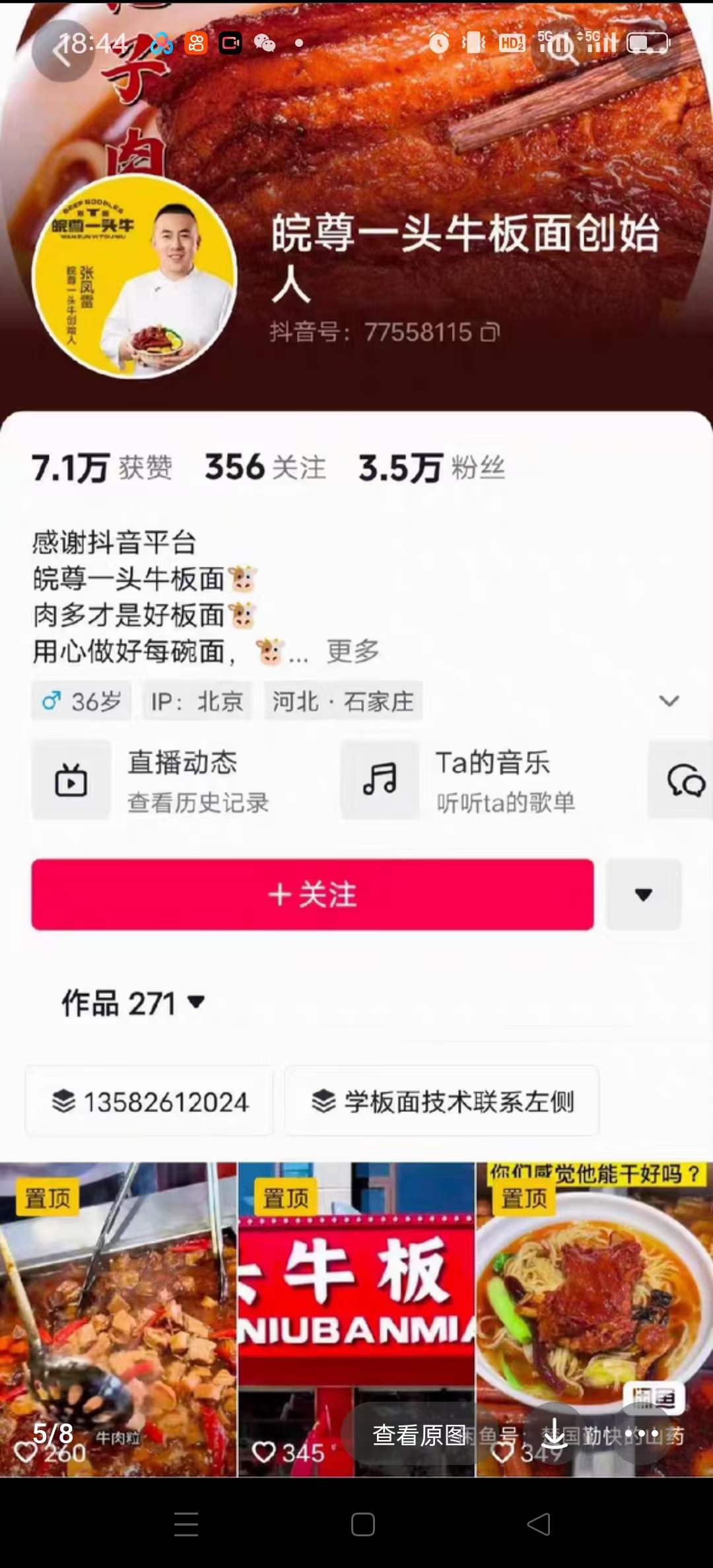713x1568 pixels.
Task: Open the 学板面技术联系左侧 collection
Action: 441,1101
